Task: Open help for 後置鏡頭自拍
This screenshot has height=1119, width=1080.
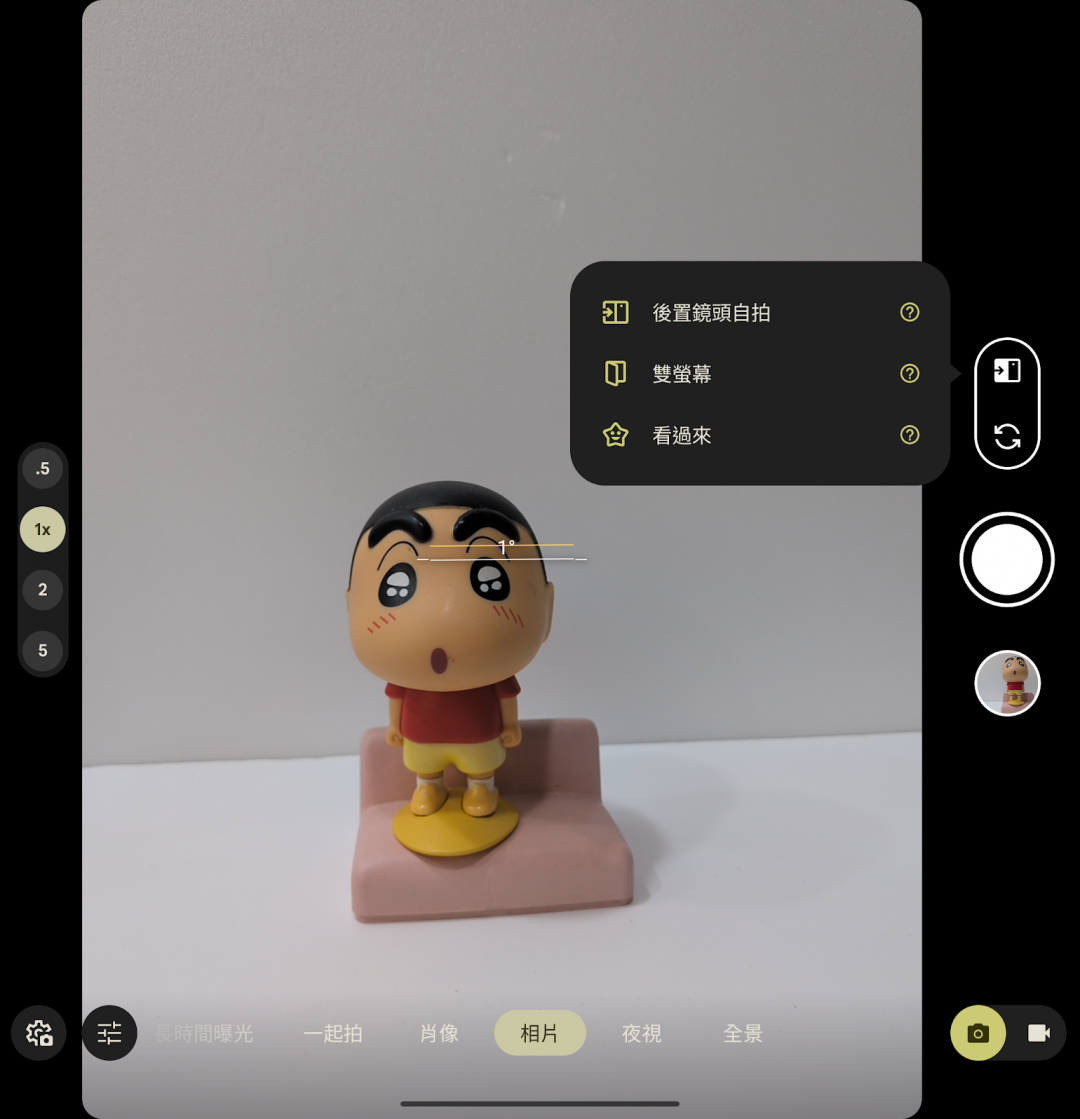Action: pyautogui.click(x=909, y=312)
